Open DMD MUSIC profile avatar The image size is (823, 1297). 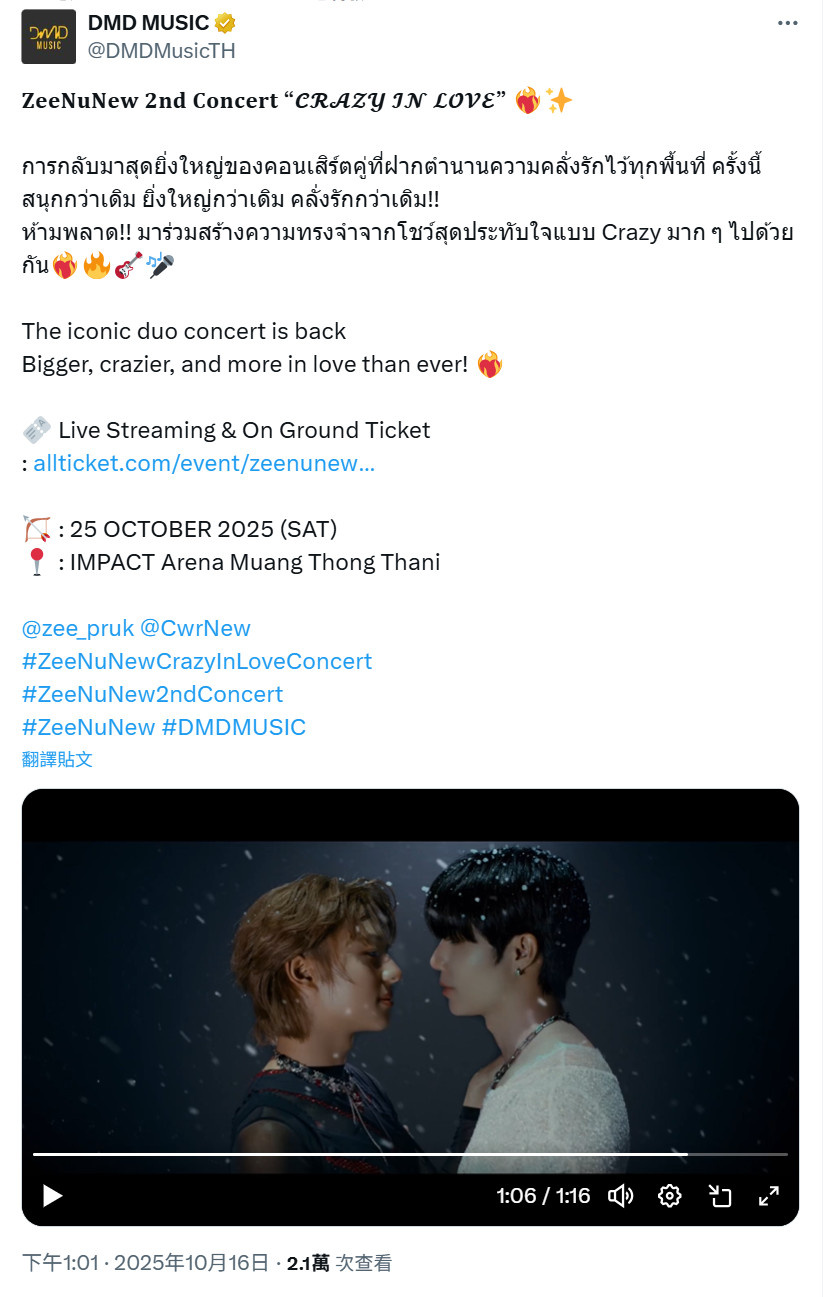coord(48,37)
